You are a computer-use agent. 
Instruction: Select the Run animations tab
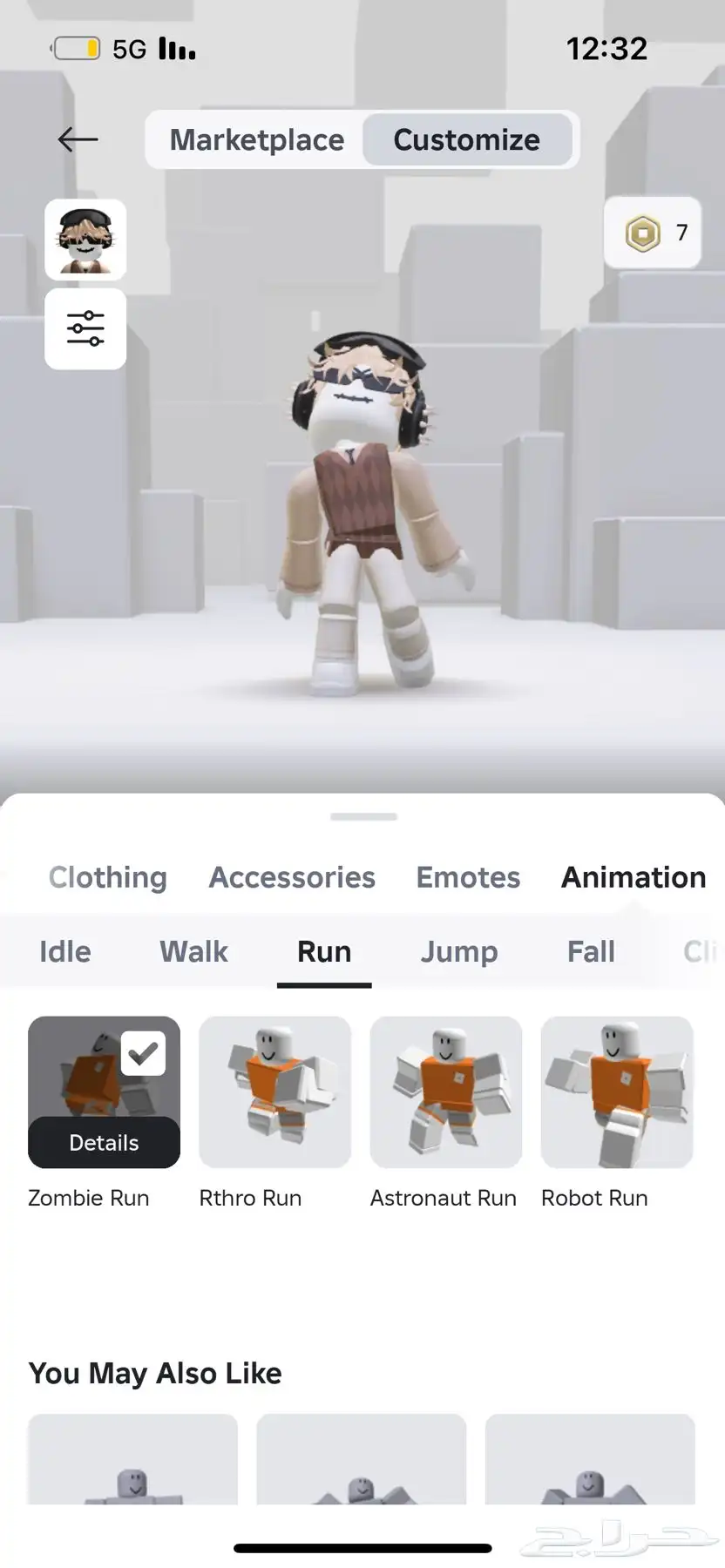[324, 951]
